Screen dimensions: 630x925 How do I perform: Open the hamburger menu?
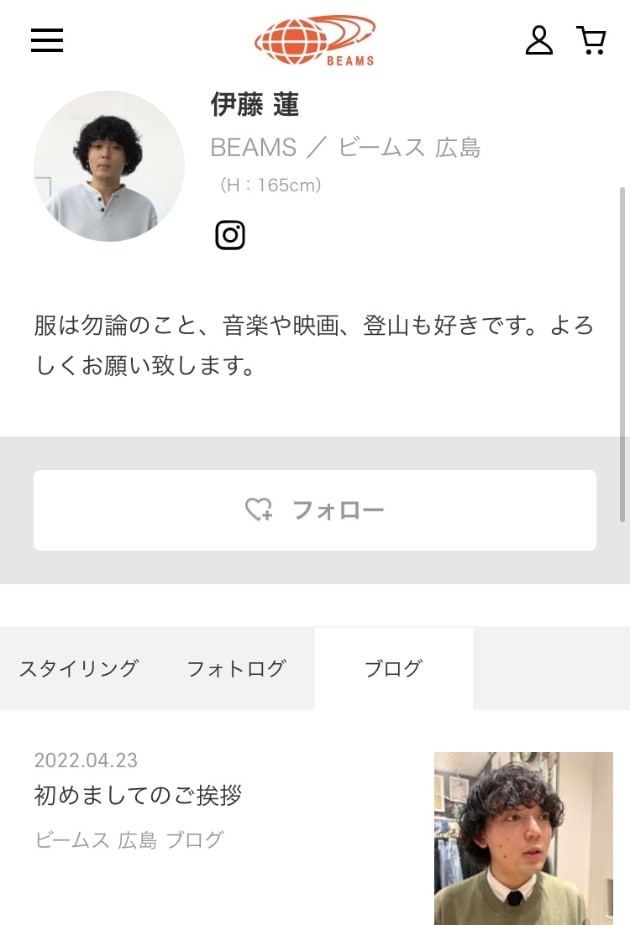(x=47, y=40)
